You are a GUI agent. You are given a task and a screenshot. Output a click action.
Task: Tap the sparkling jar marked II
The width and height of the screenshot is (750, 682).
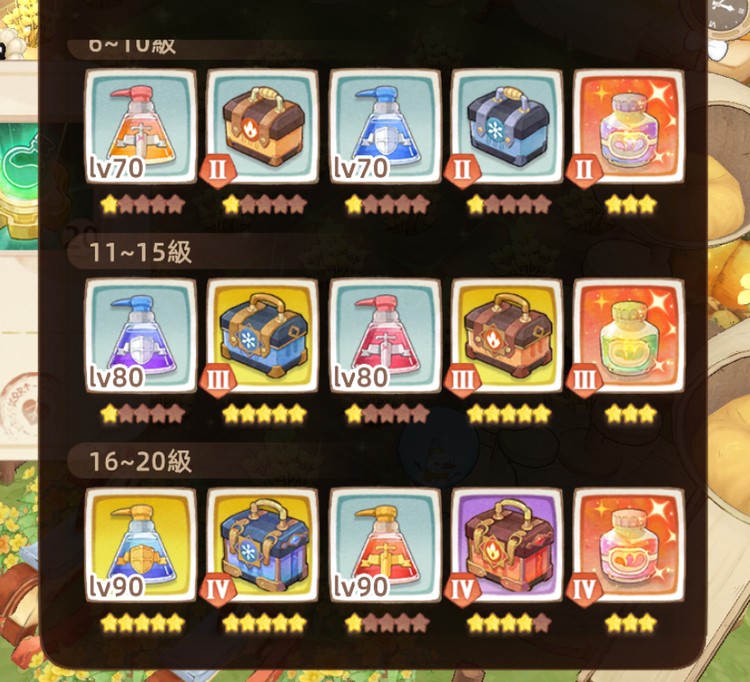628,125
